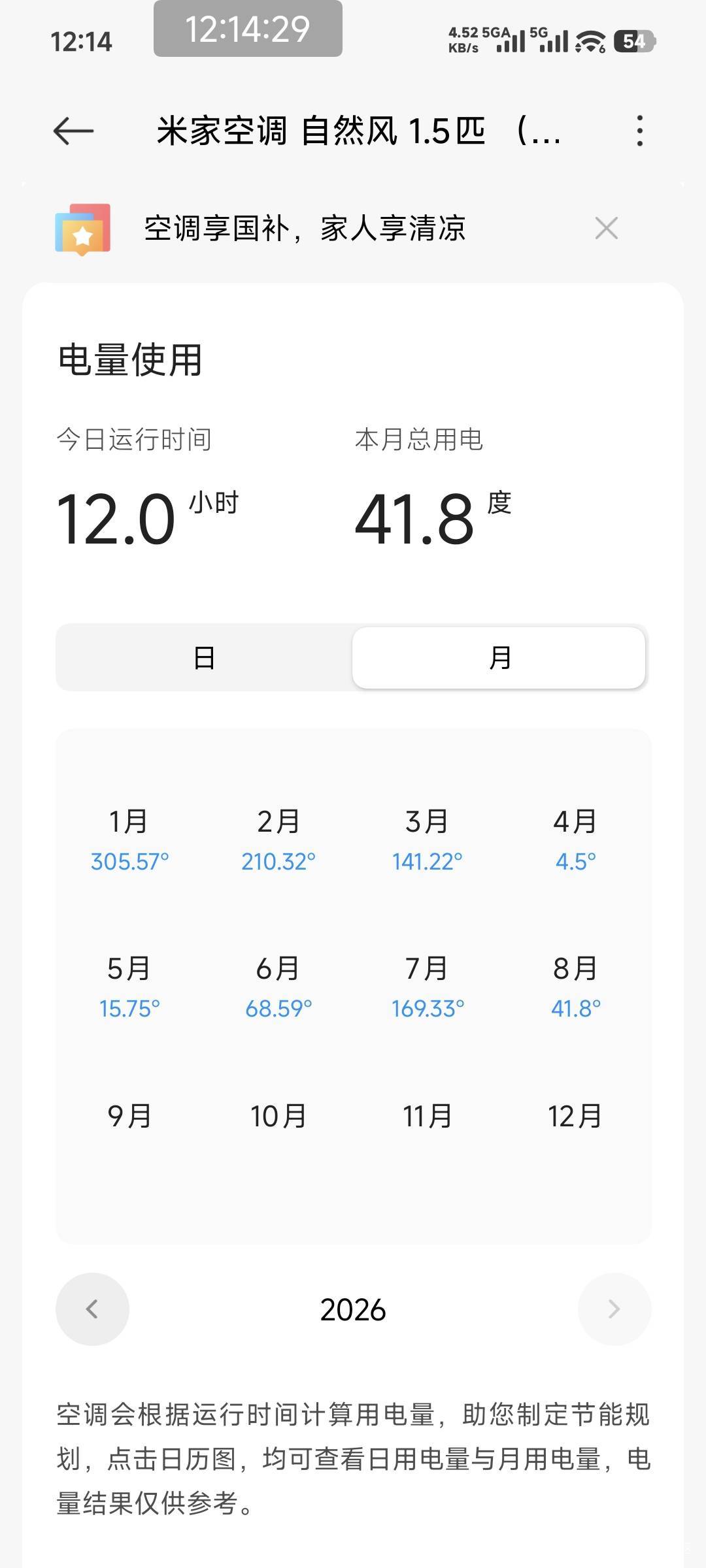Open the three-dot overflow menu
Image resolution: width=706 pixels, height=1568 pixels.
tap(639, 131)
